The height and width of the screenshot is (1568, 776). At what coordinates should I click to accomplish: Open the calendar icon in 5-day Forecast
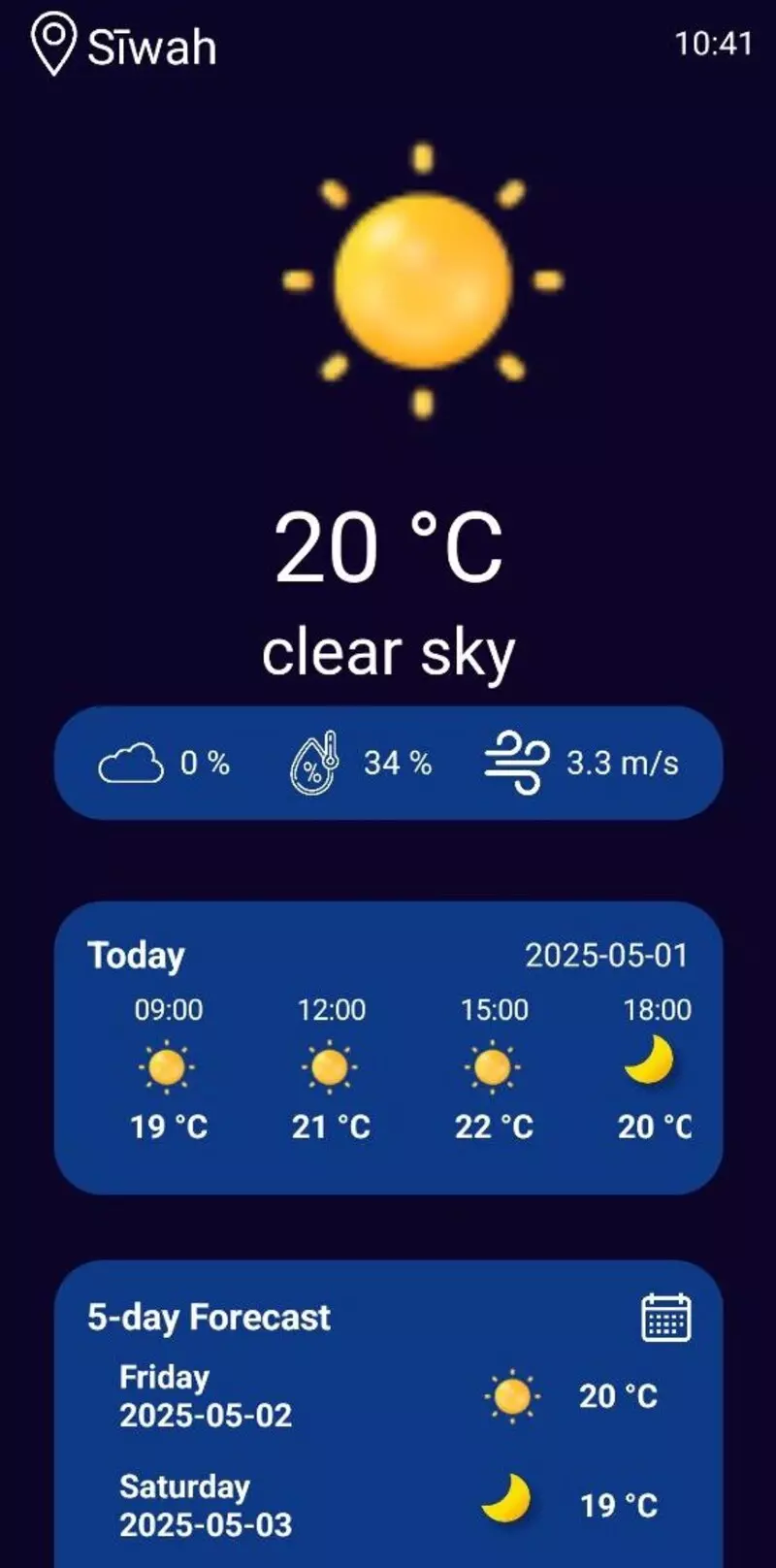666,1318
